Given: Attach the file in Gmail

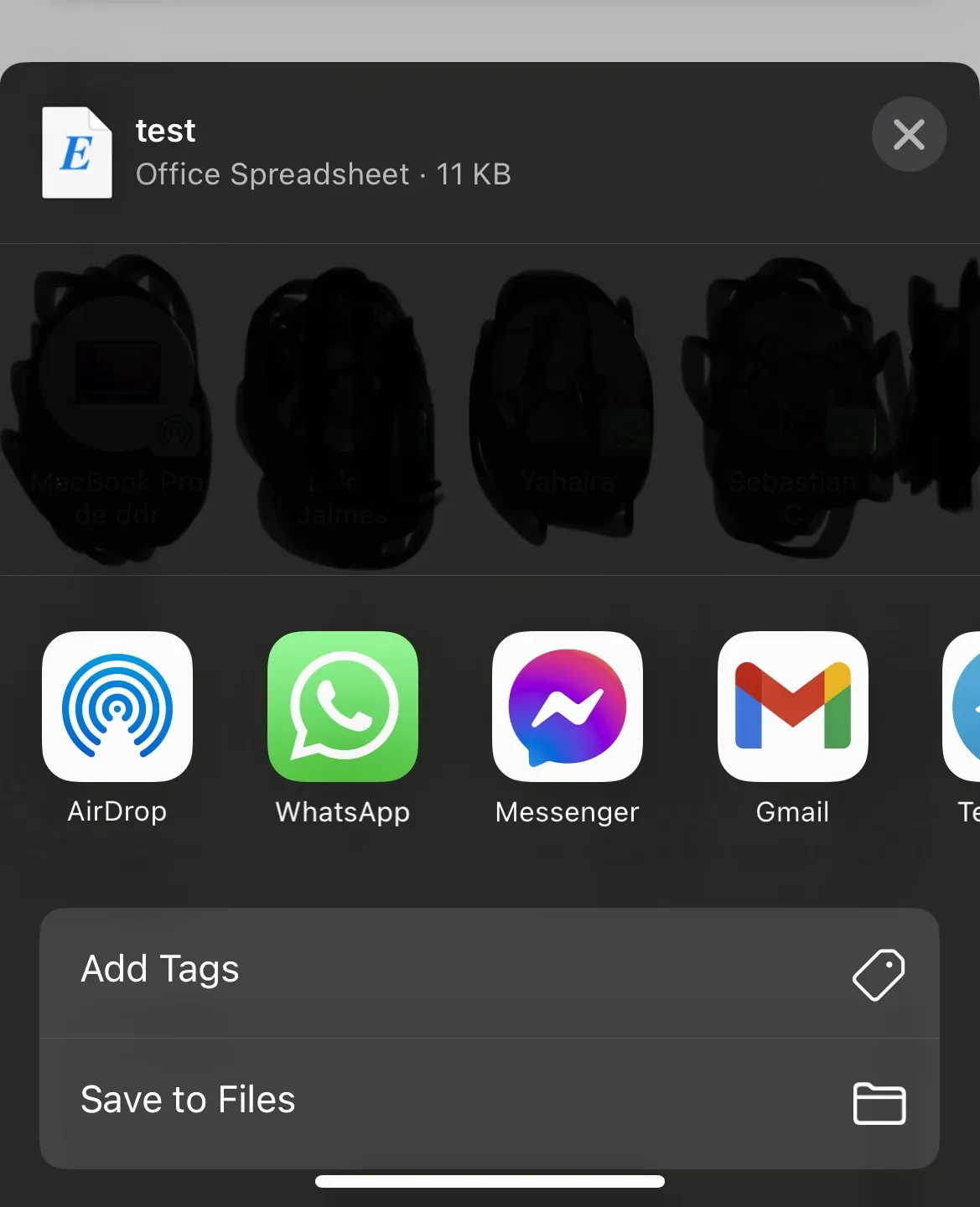Looking at the screenshot, I should pyautogui.click(x=792, y=707).
